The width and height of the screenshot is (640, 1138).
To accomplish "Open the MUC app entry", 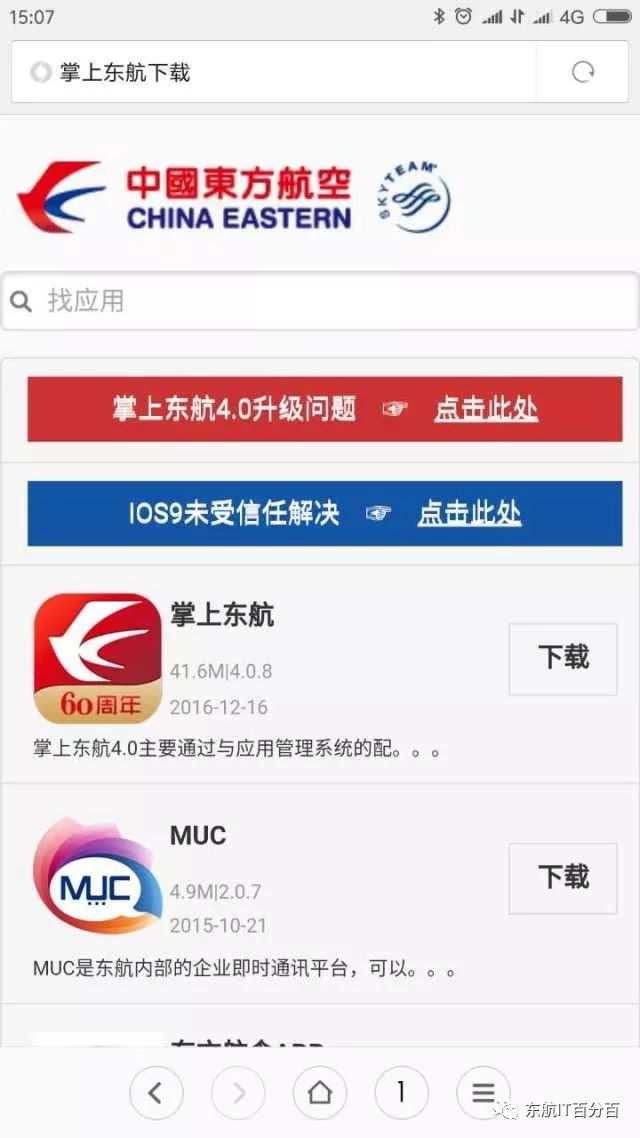I will click(x=197, y=835).
